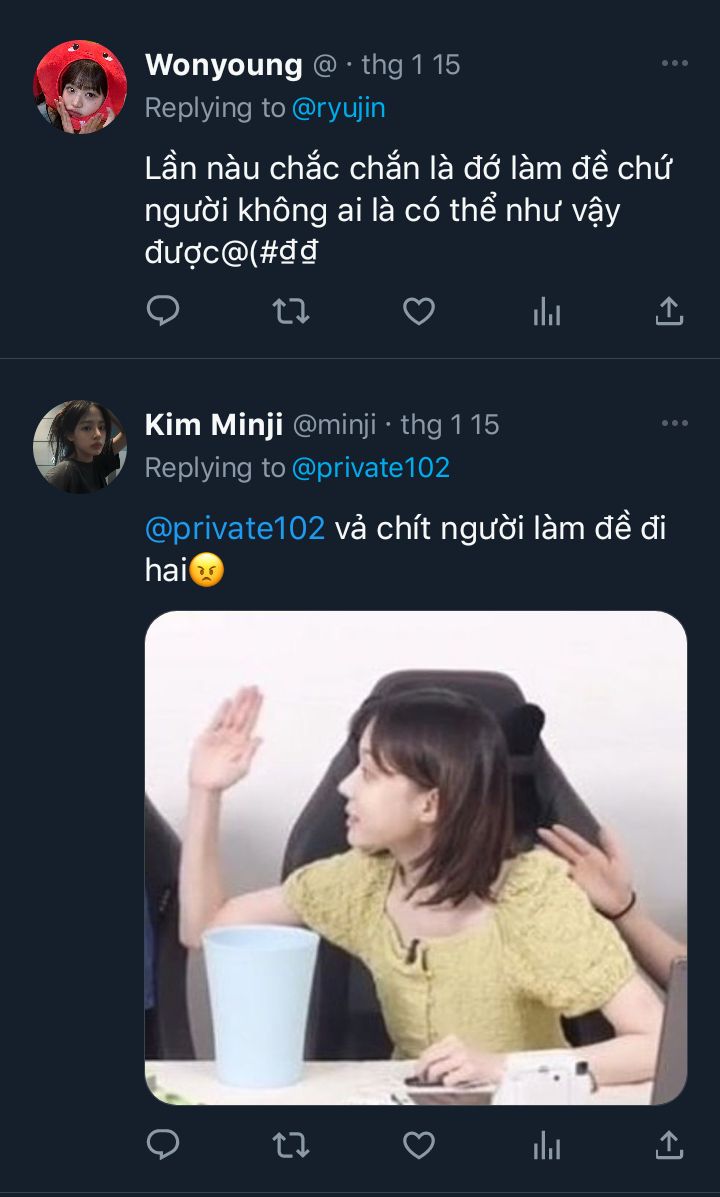Retweet Kim Minji's tweet
Image resolution: width=720 pixels, height=1197 pixels.
291,1144
